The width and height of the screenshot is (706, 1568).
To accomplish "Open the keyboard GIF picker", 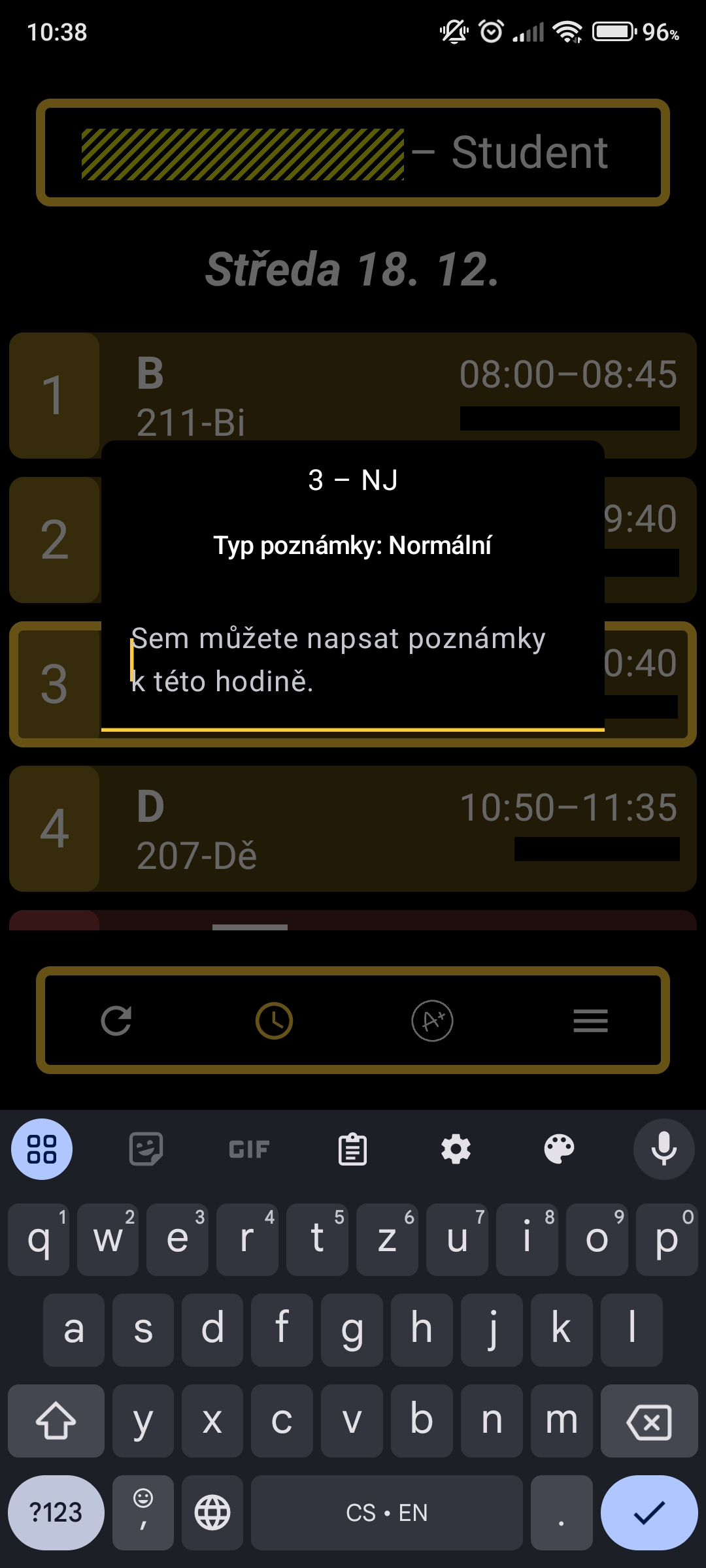I will [249, 1149].
